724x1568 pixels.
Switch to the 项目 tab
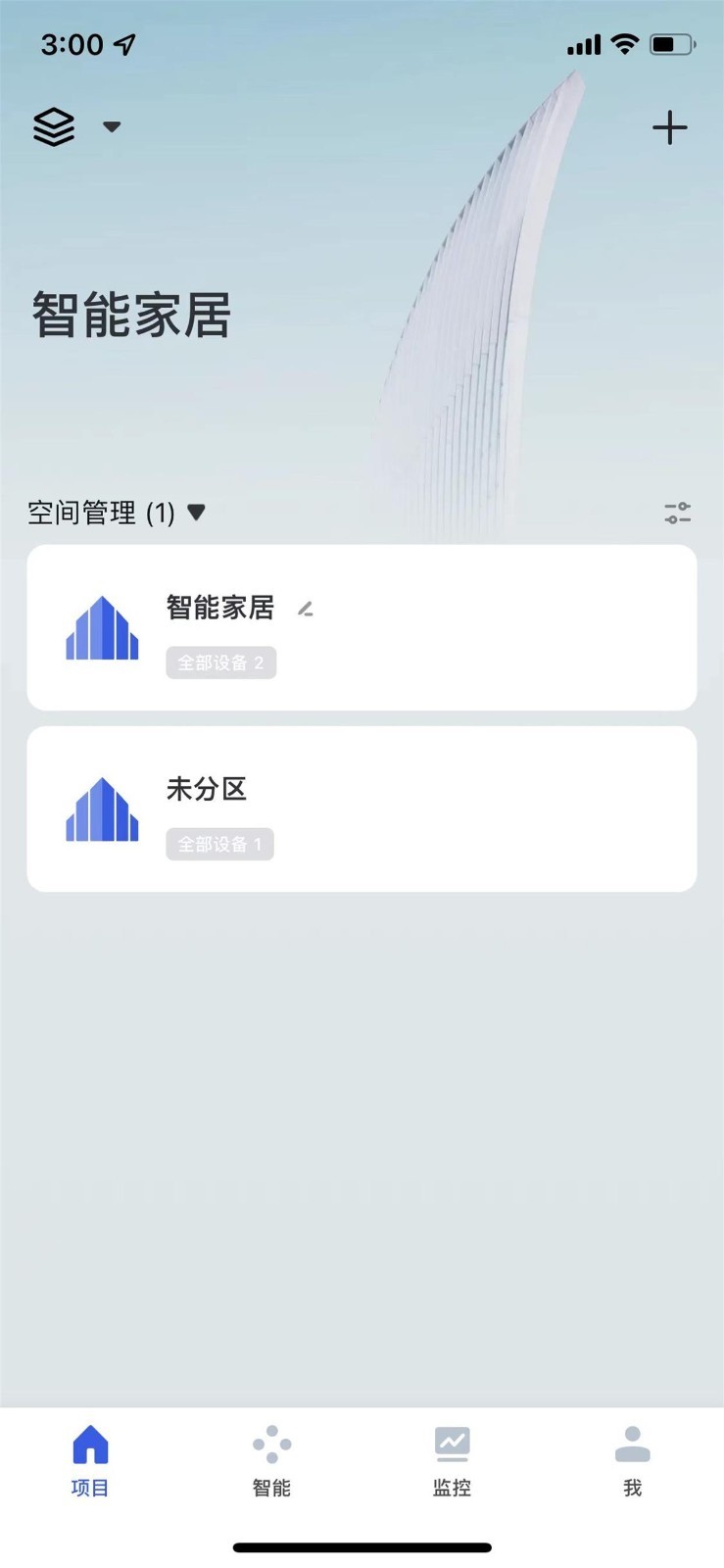[x=90, y=1461]
